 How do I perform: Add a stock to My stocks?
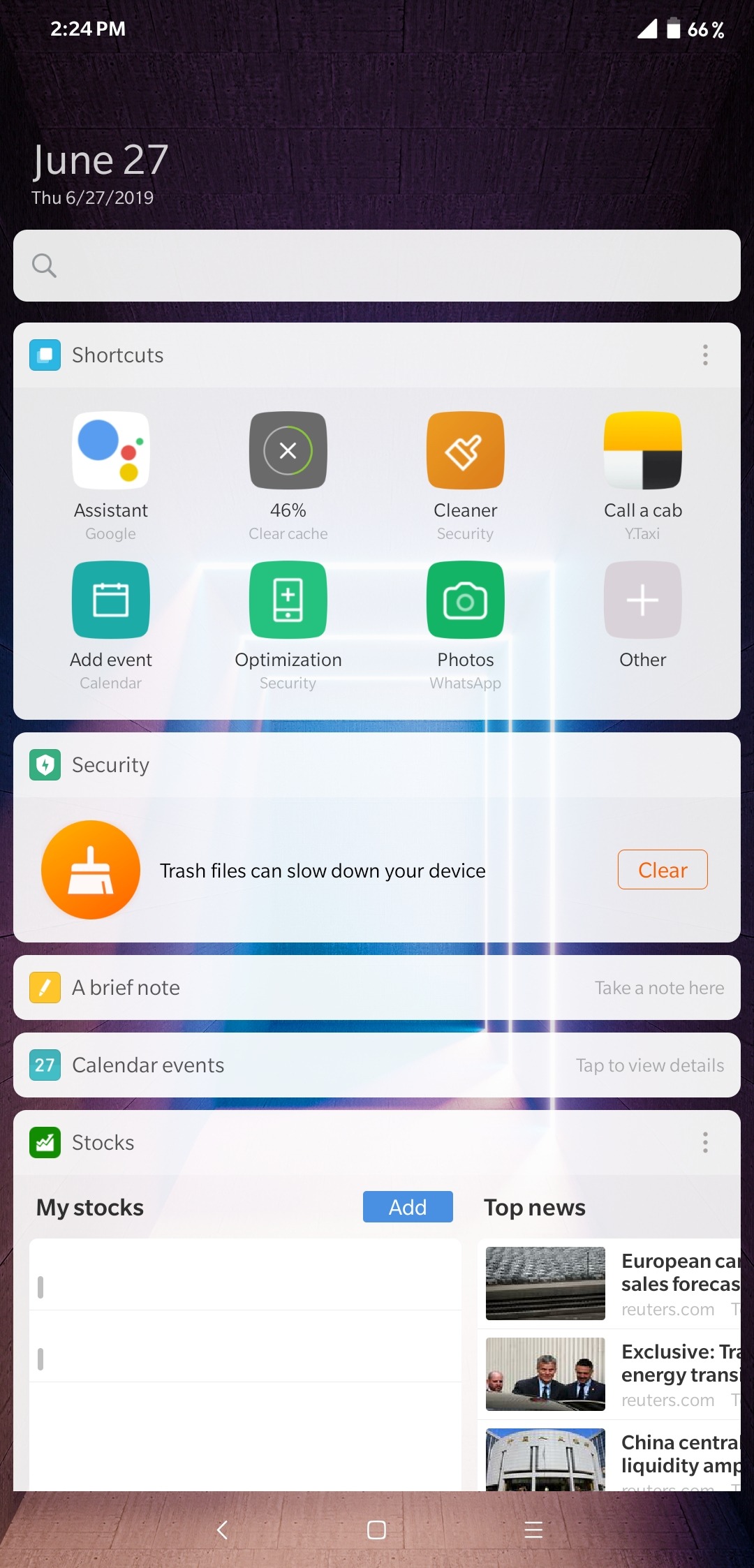pyautogui.click(x=408, y=1207)
